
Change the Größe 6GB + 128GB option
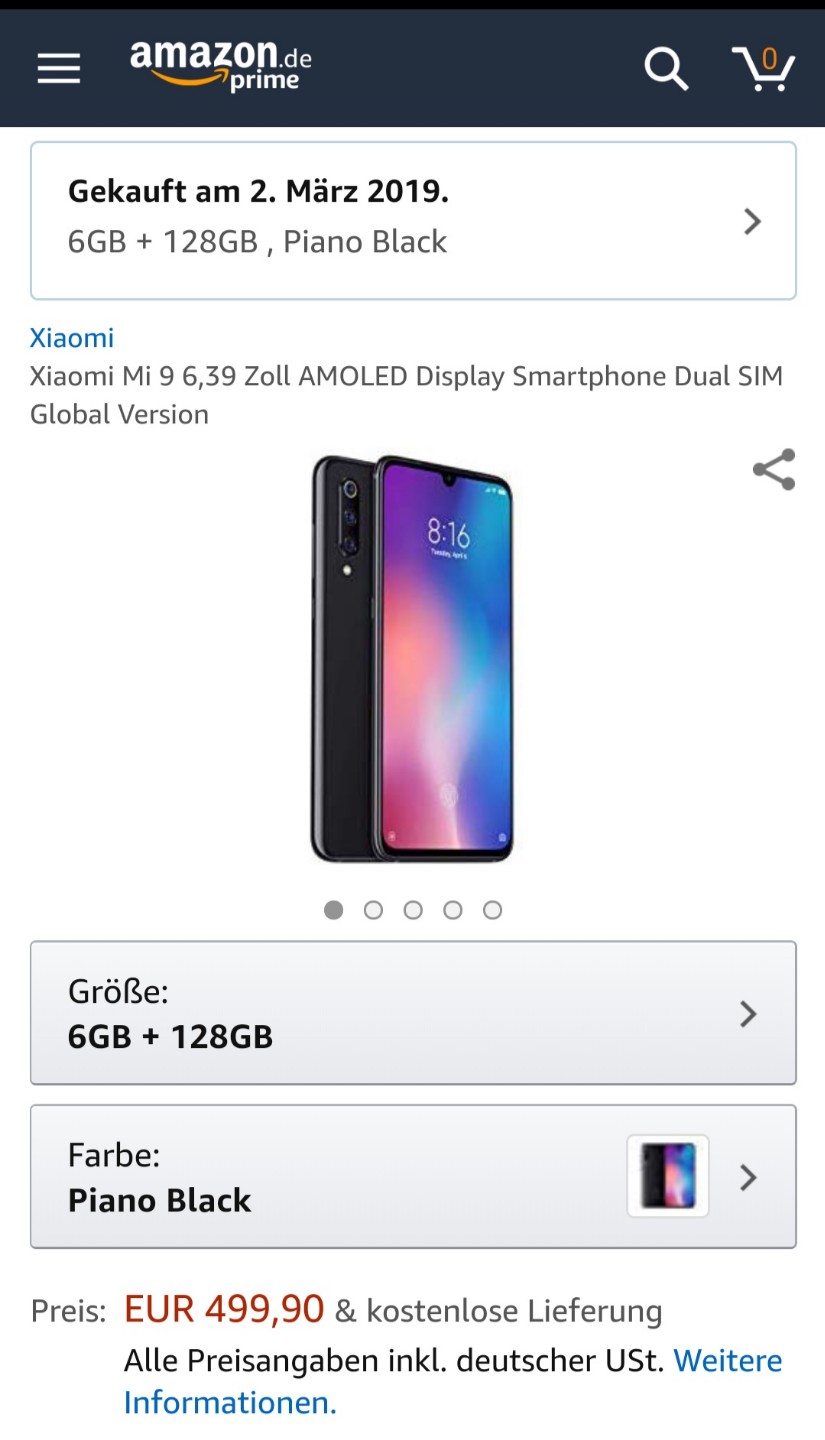click(413, 1013)
